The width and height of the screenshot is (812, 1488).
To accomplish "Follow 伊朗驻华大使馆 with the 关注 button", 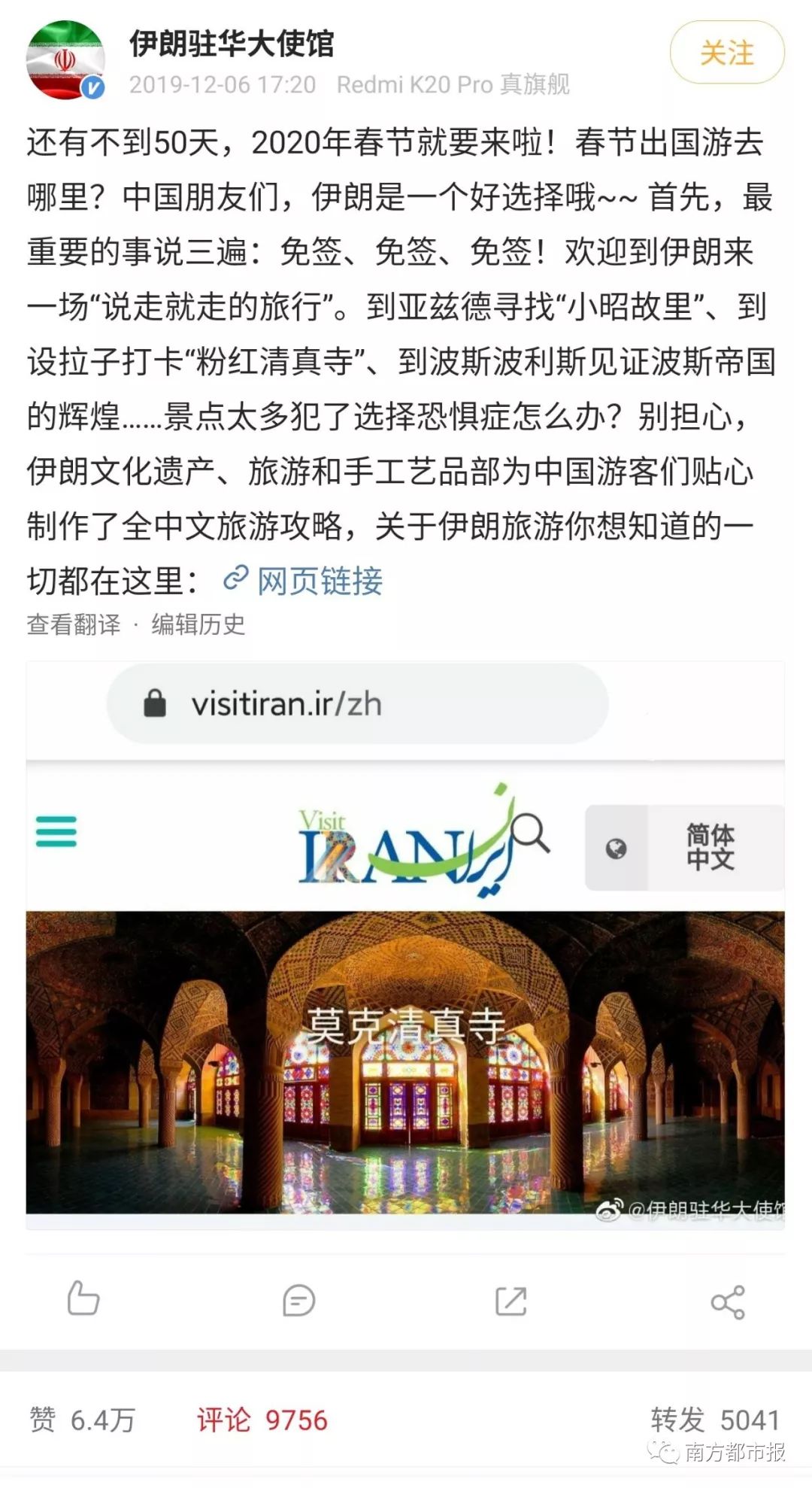I will tap(726, 53).
